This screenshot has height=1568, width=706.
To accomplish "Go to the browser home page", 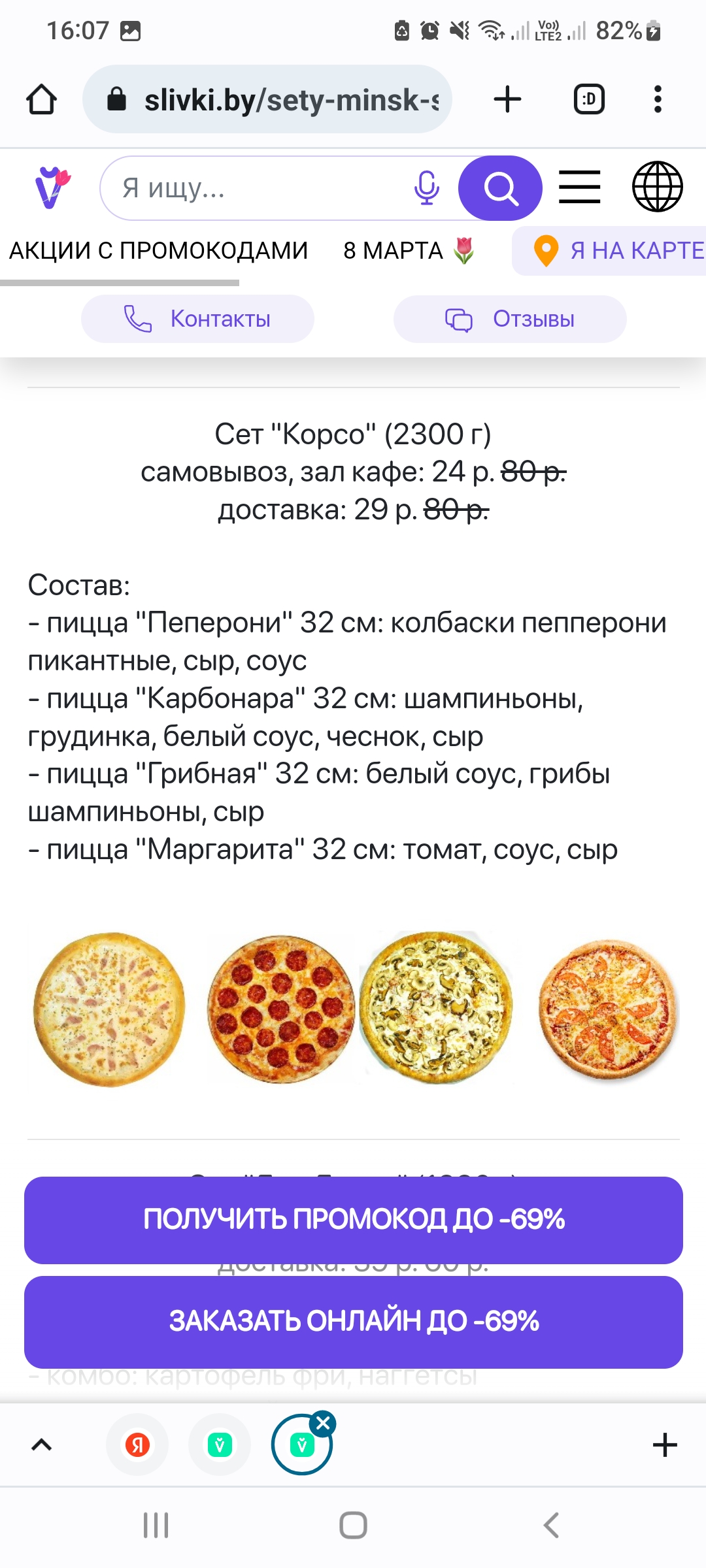I will click(x=41, y=99).
